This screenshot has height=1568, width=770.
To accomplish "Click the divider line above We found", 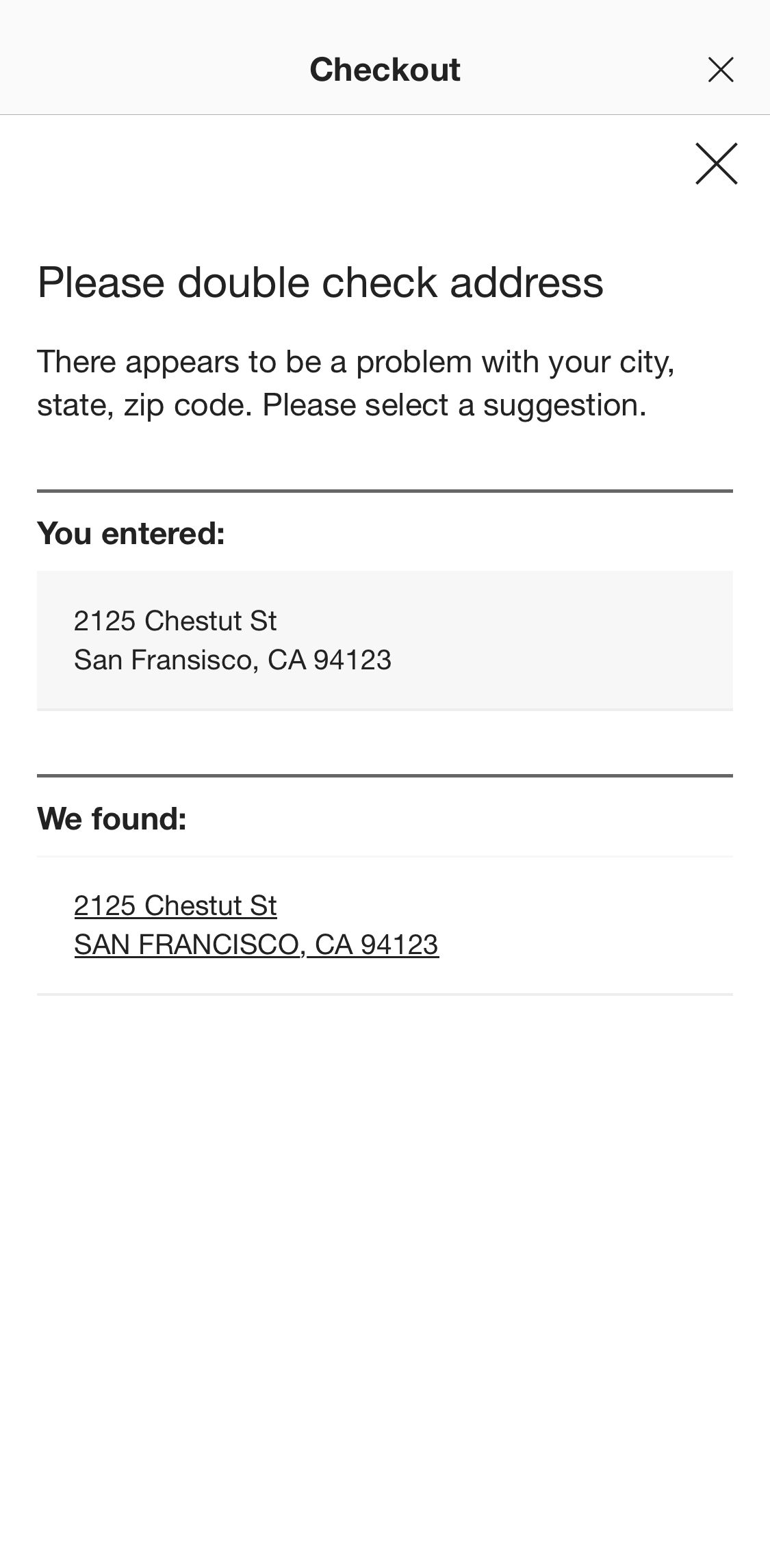I will (x=385, y=775).
